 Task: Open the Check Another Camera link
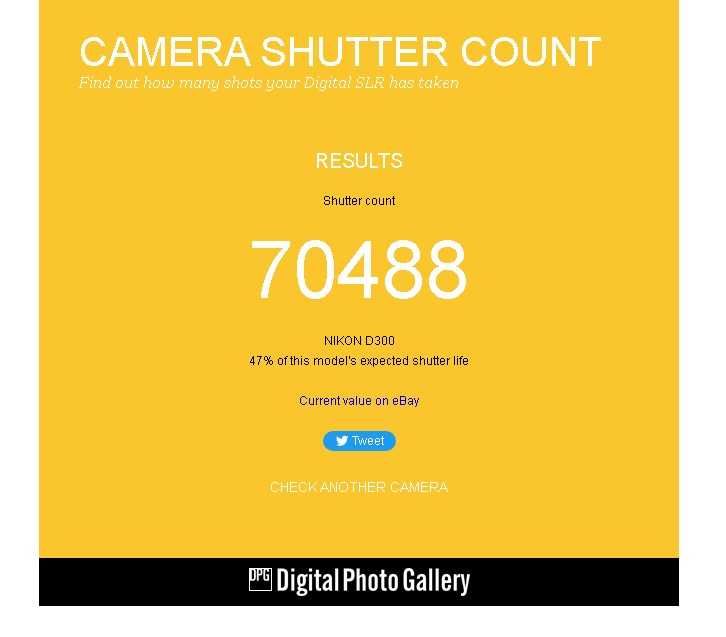(x=359, y=487)
